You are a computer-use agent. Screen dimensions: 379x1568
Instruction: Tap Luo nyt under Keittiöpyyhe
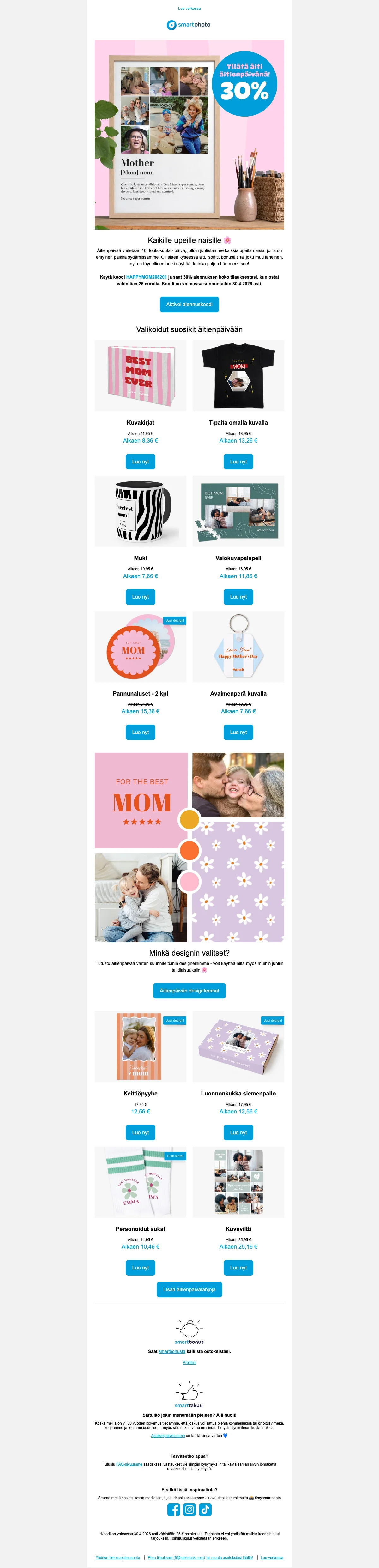point(141,1133)
